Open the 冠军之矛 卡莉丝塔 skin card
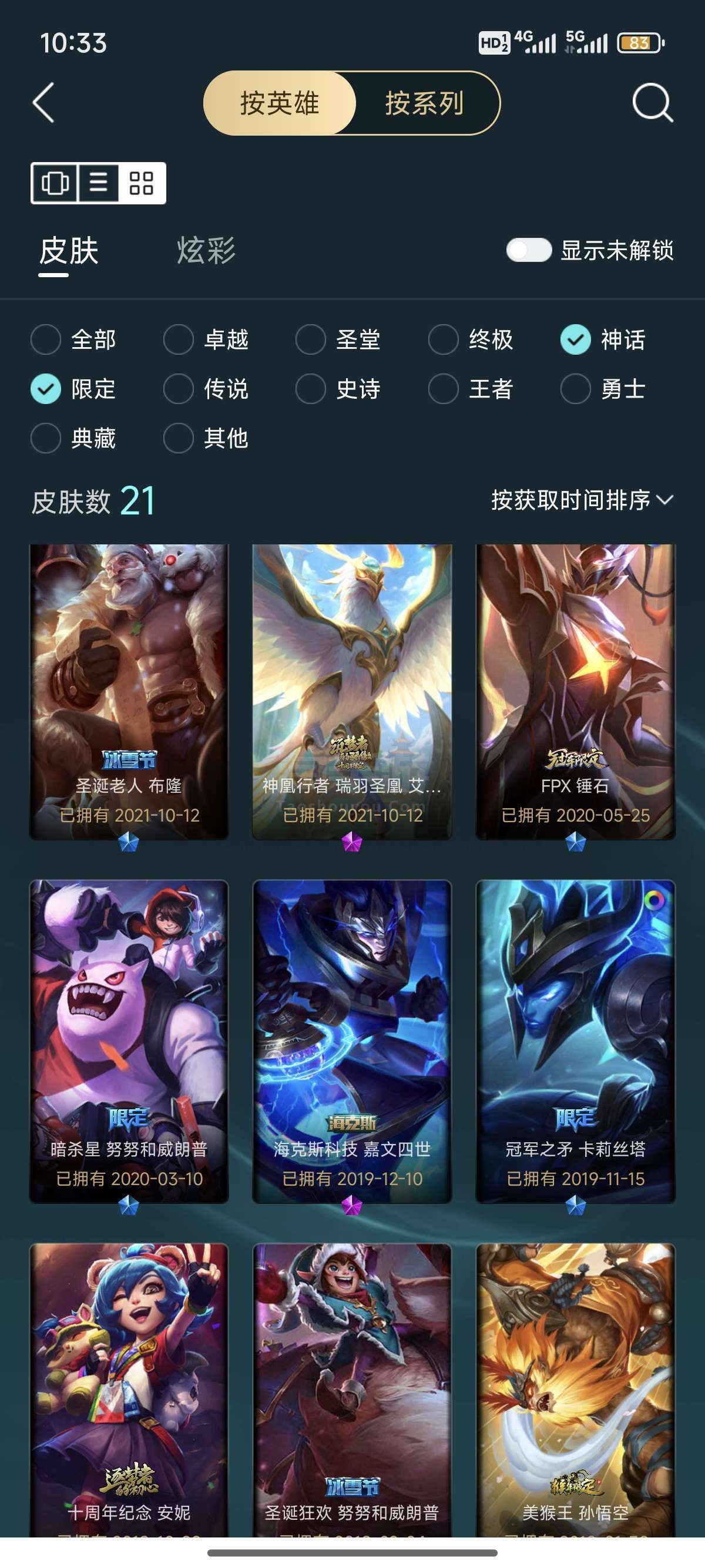 pos(575,1041)
